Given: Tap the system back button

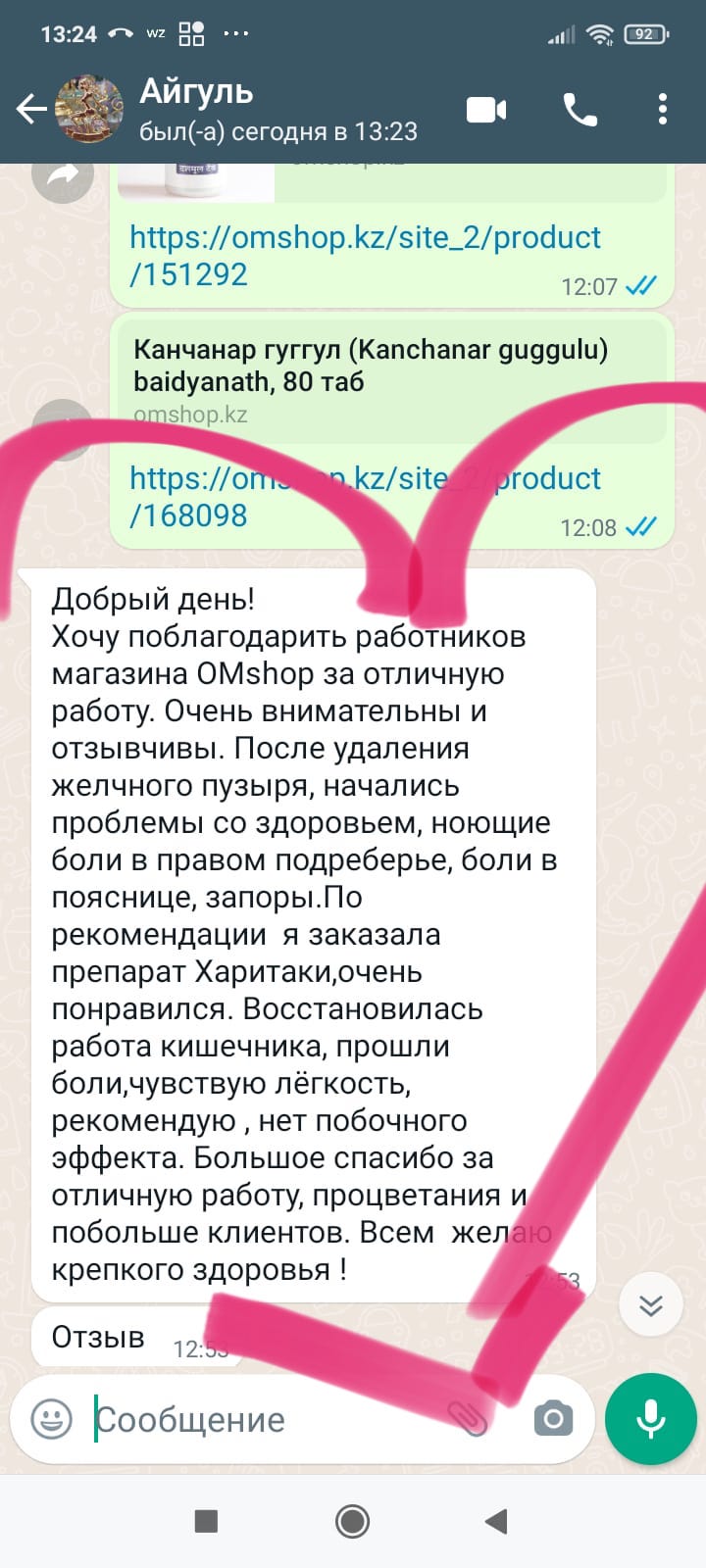Looking at the screenshot, I should pyautogui.click(x=497, y=1521).
